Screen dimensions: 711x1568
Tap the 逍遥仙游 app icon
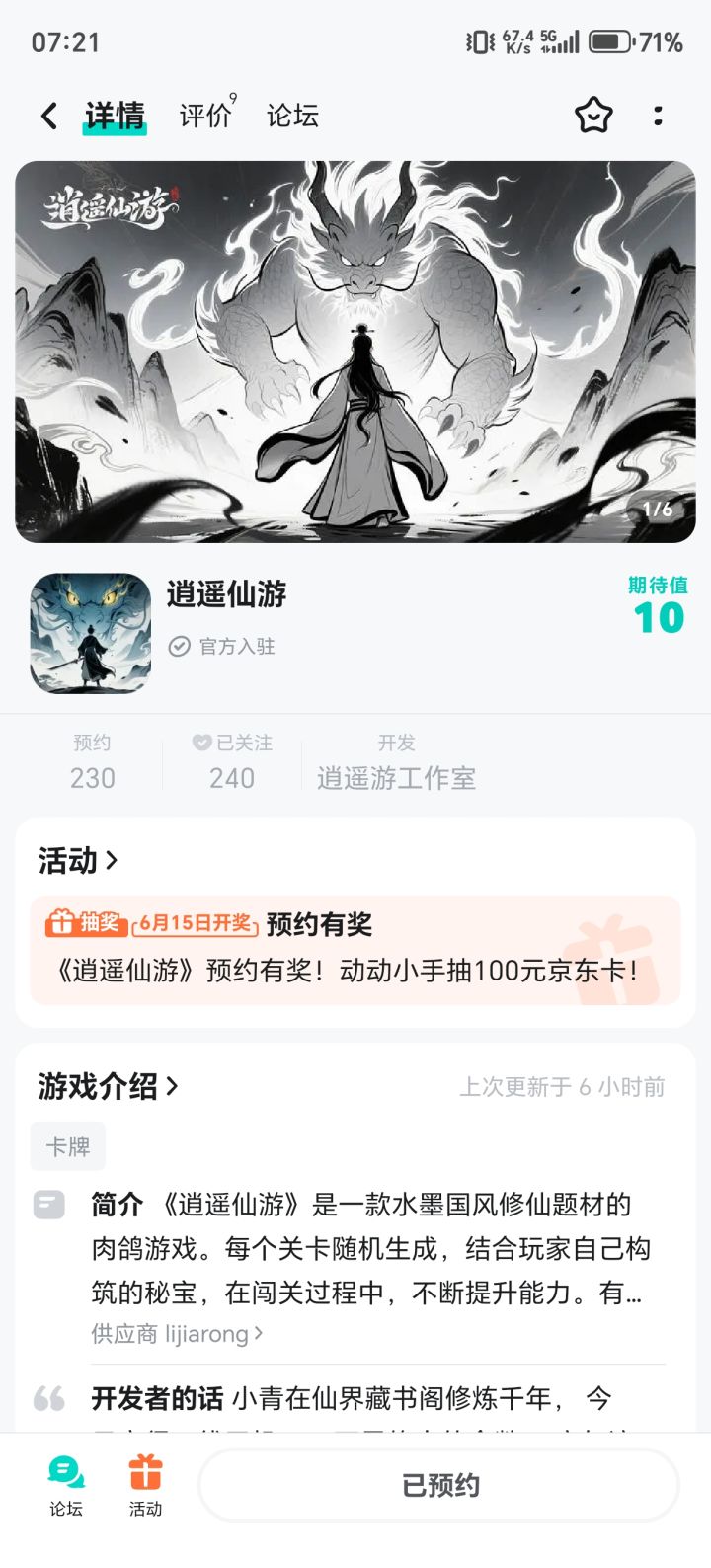(x=90, y=630)
